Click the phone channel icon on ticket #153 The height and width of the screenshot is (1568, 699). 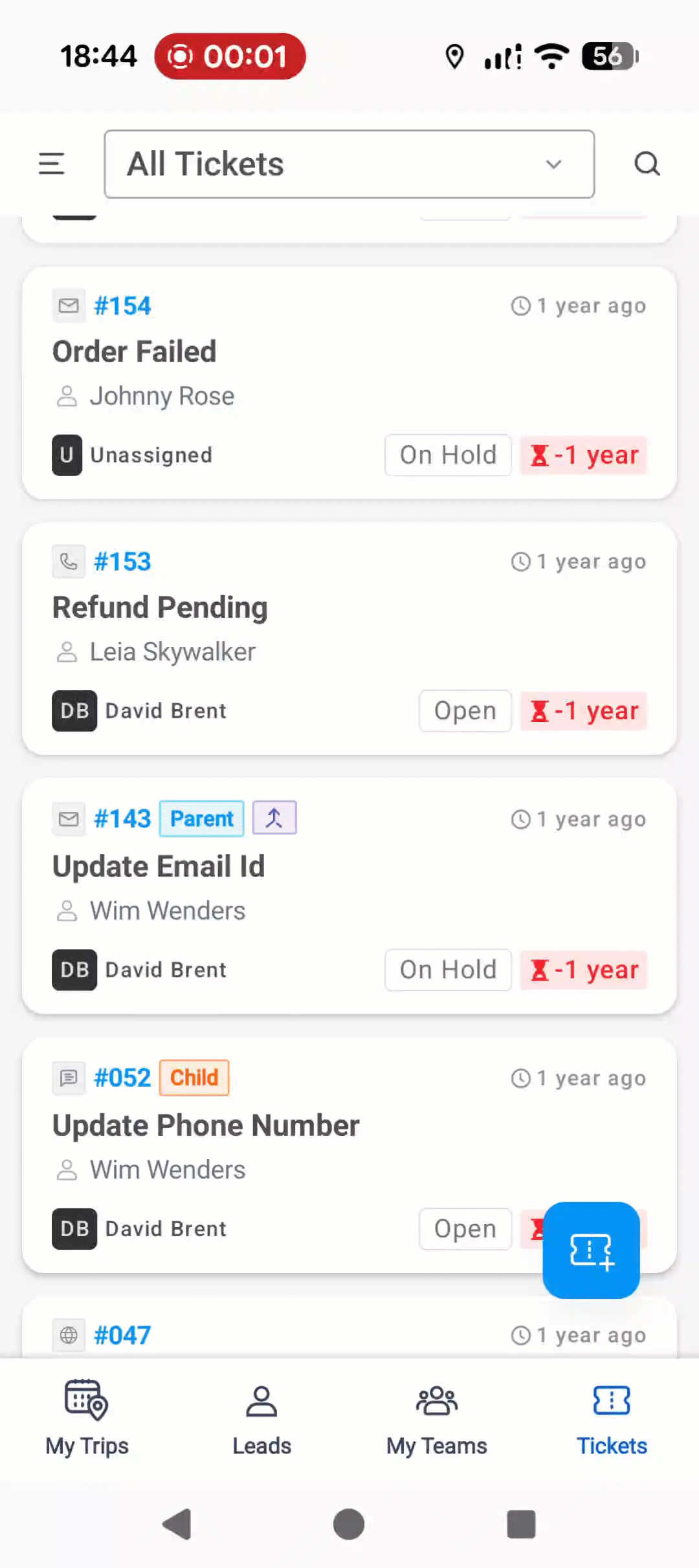(x=68, y=560)
